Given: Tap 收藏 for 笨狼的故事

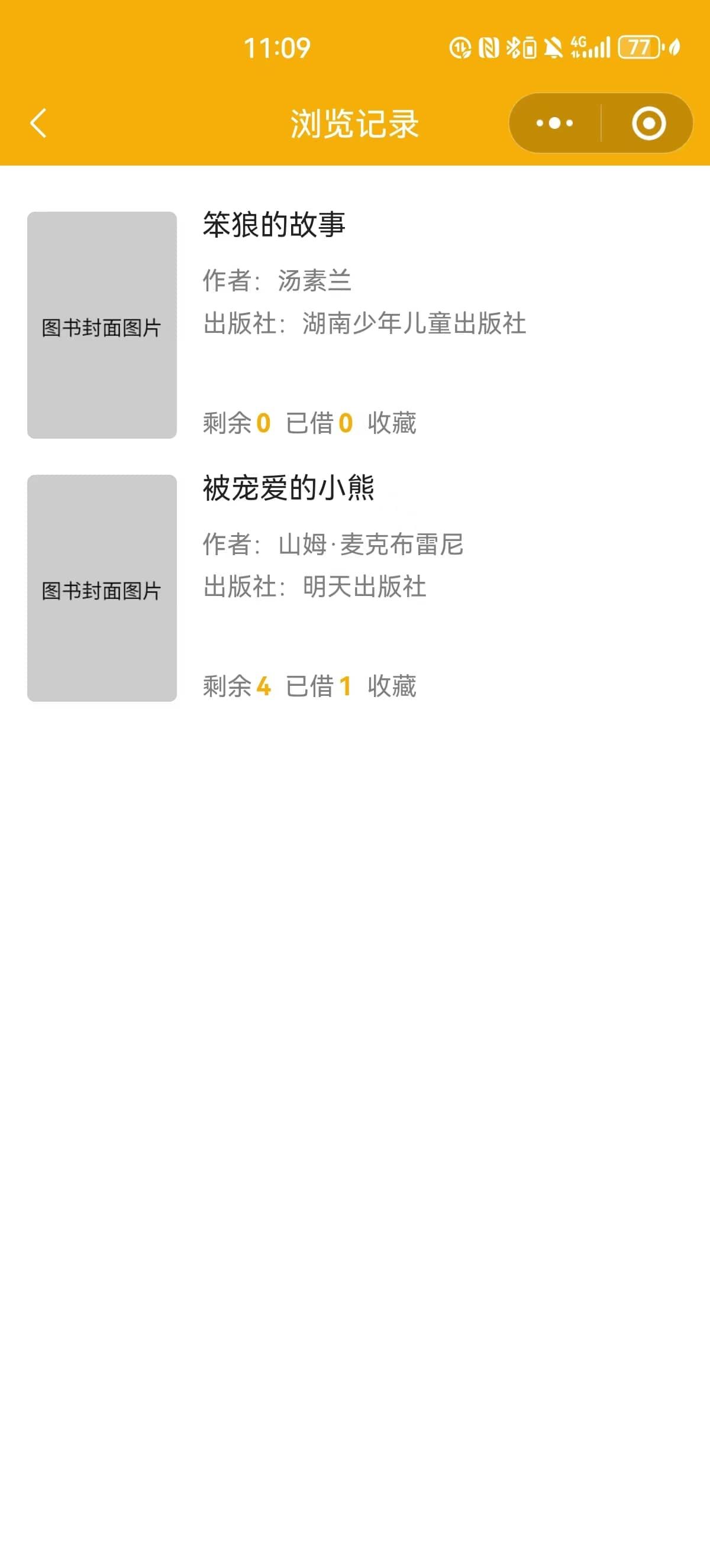Looking at the screenshot, I should pyautogui.click(x=392, y=422).
